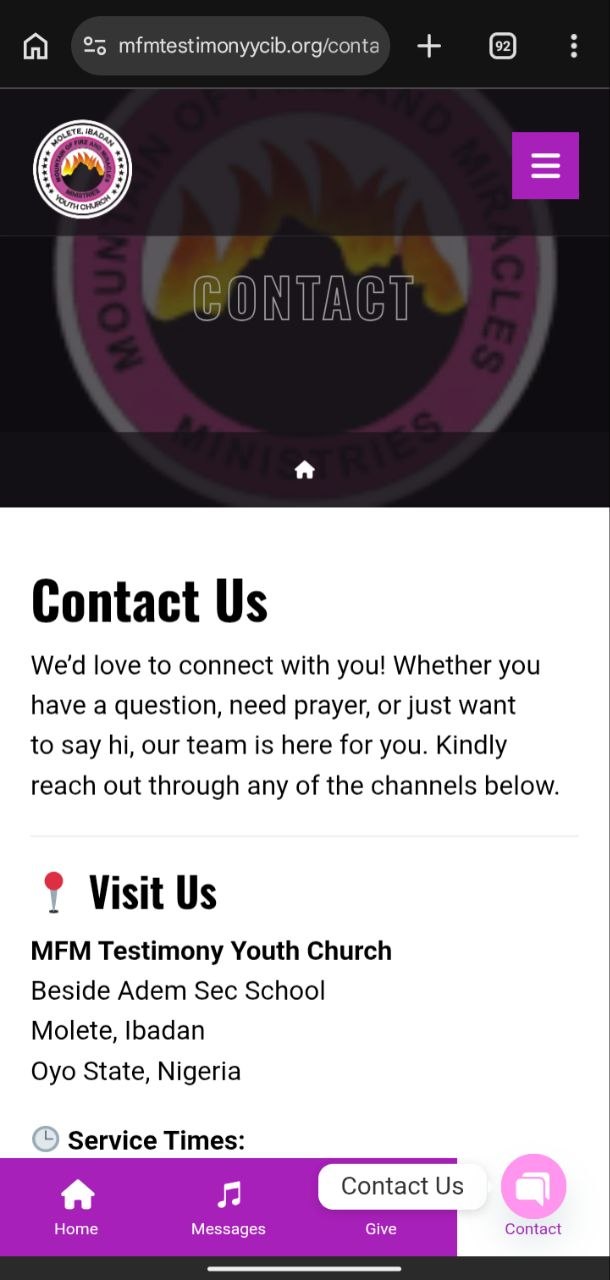Tap the browser home button
610x1280 pixels.
coord(35,46)
